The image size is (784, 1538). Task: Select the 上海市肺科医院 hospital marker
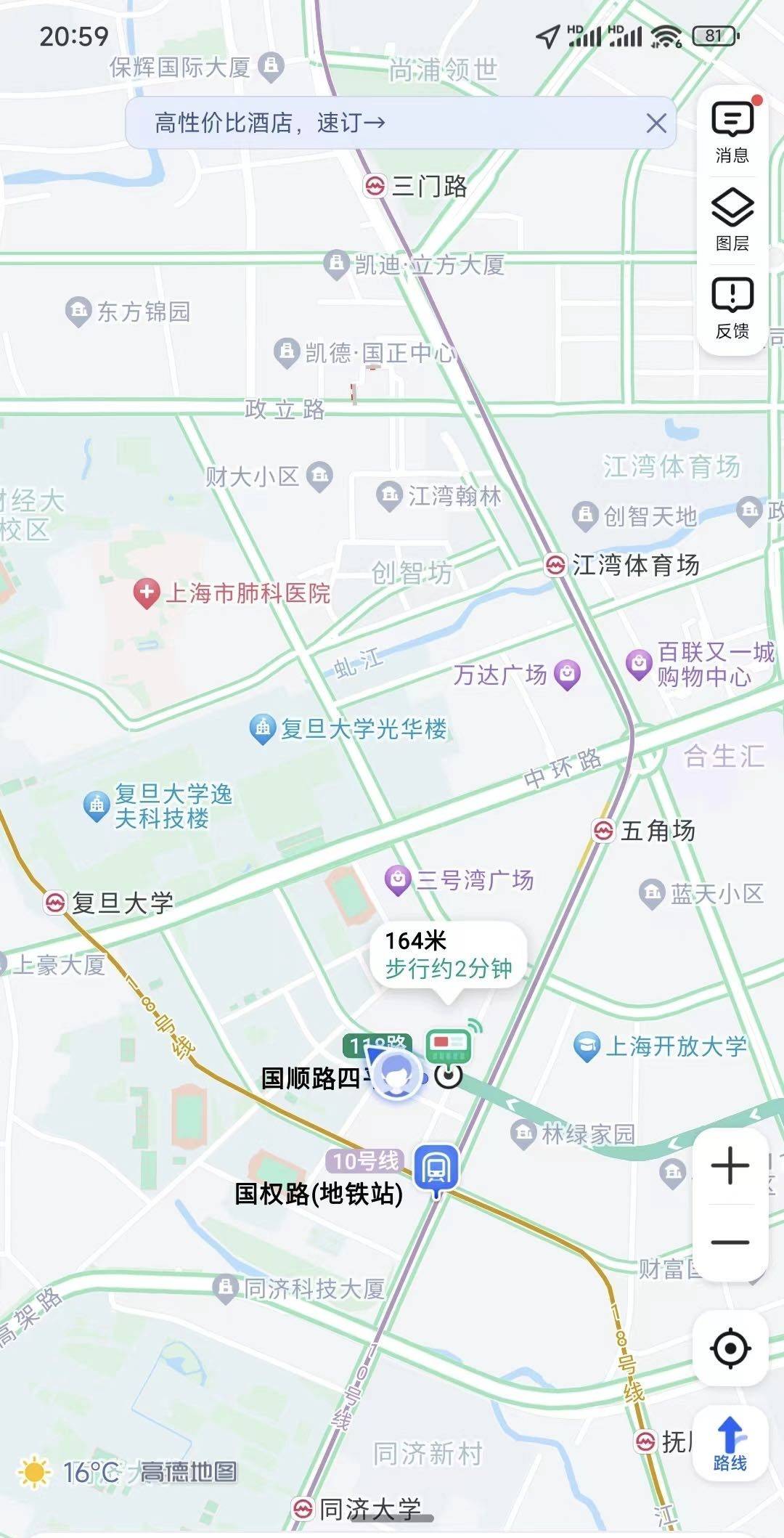pos(147,592)
